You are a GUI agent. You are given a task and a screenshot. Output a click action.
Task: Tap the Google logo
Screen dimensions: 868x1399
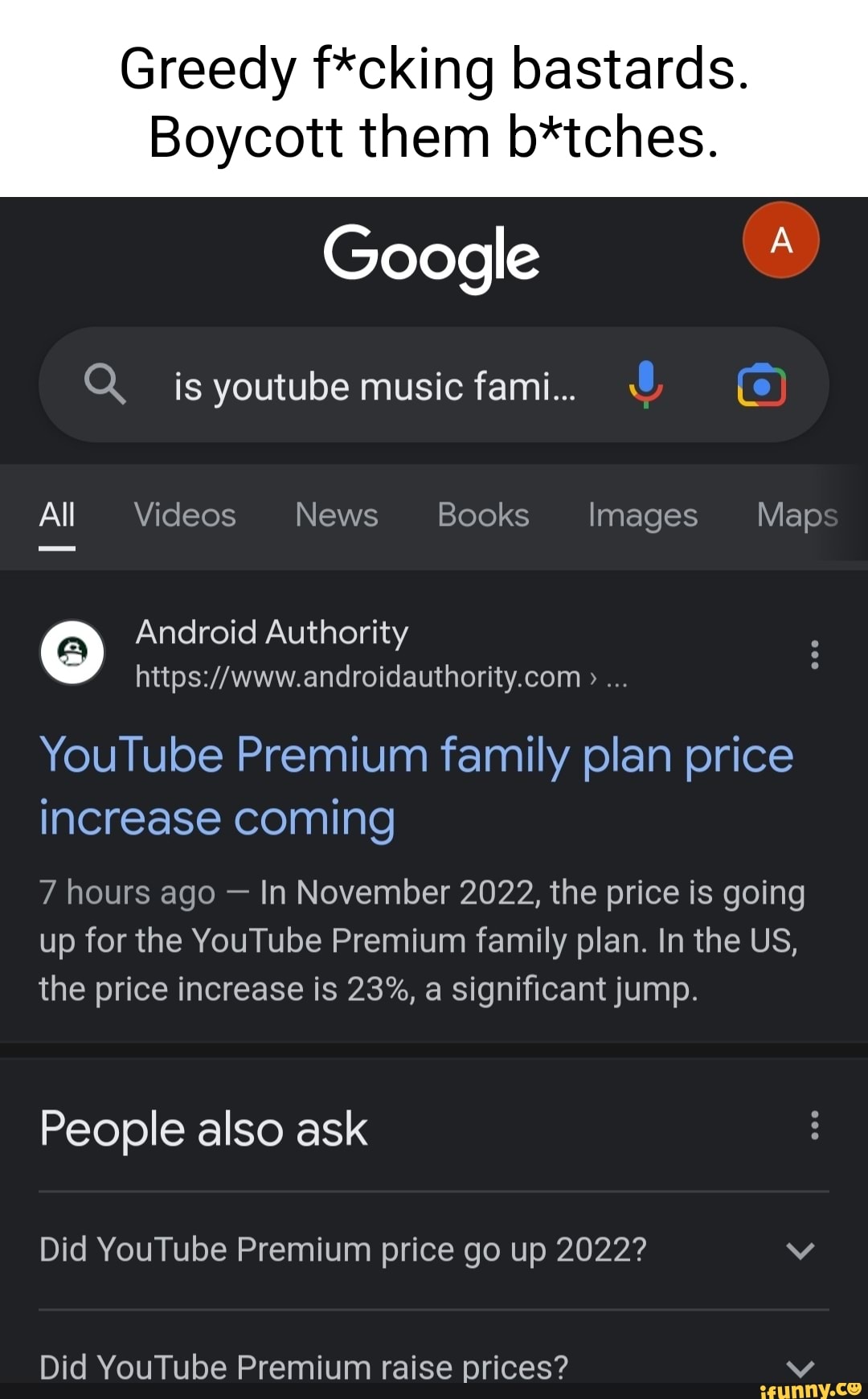[x=432, y=256]
